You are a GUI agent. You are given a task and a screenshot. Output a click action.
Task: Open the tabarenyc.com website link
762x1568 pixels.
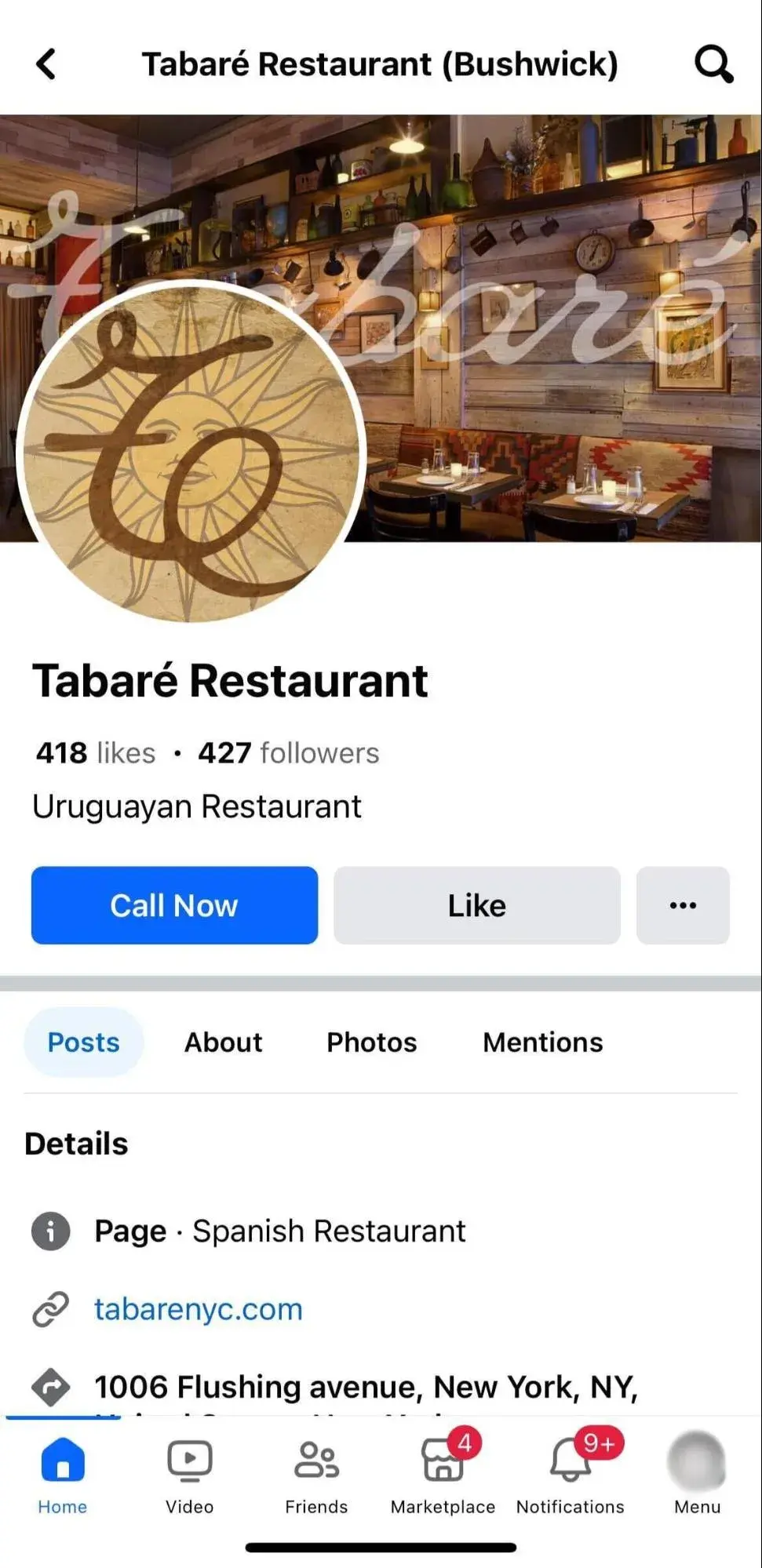click(x=198, y=1309)
